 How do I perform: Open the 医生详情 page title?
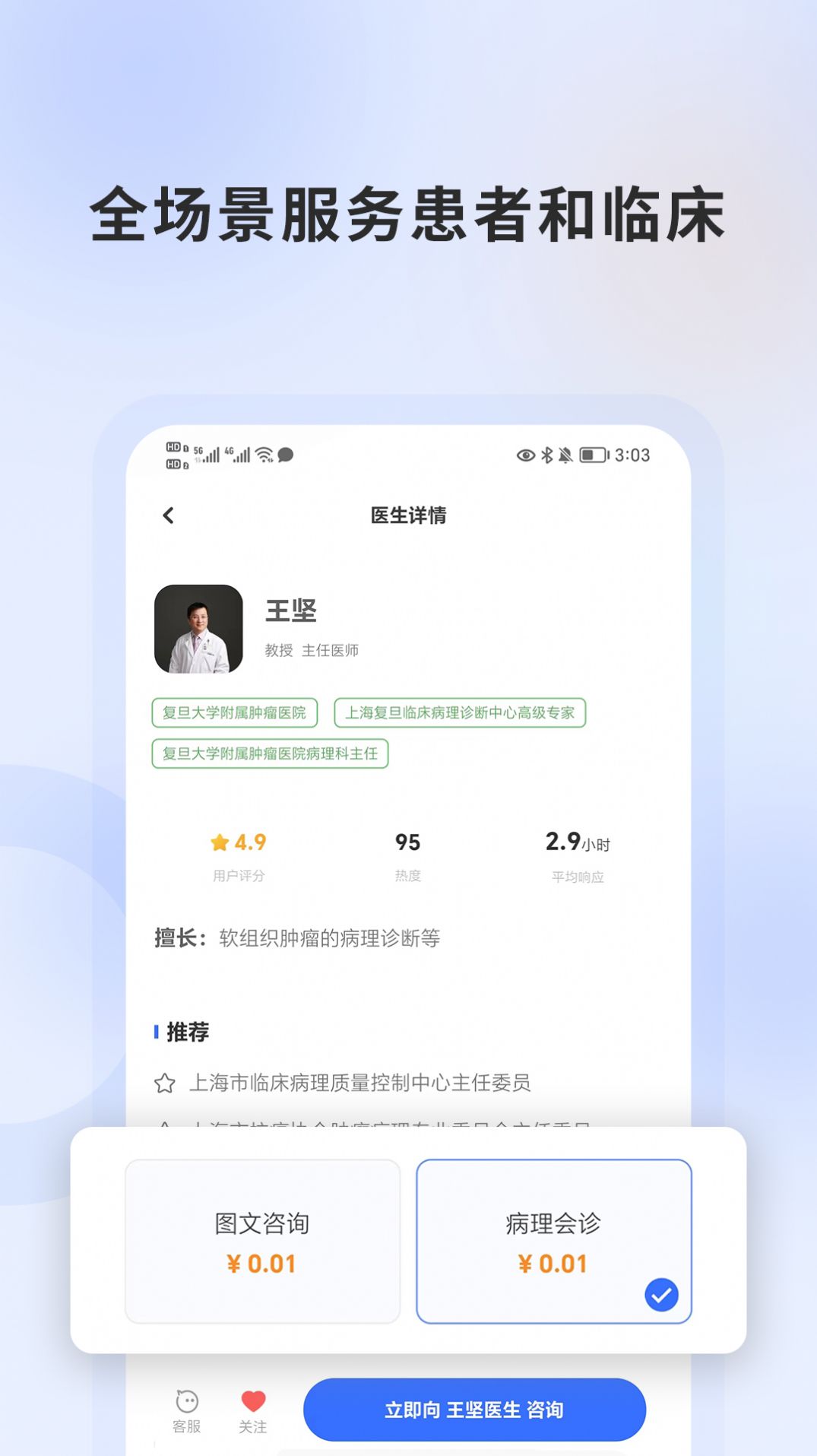click(407, 514)
